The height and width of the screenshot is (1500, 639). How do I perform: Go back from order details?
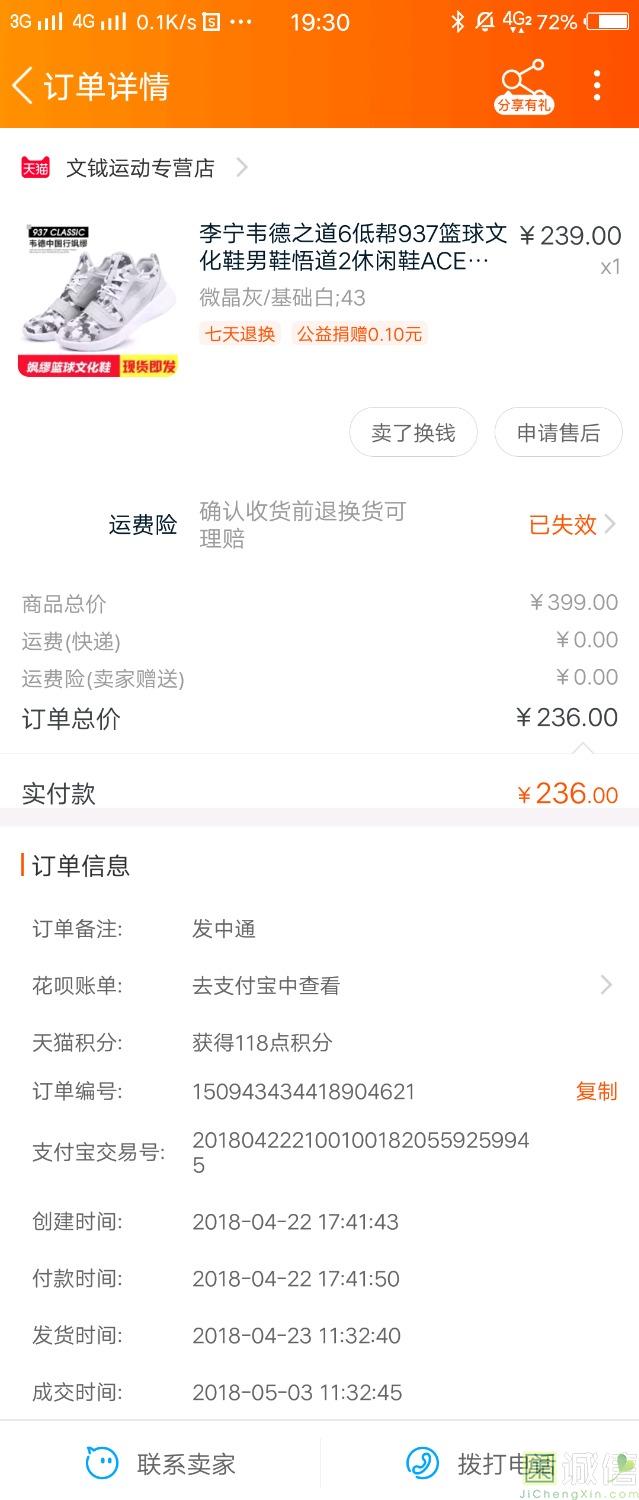click(24, 86)
